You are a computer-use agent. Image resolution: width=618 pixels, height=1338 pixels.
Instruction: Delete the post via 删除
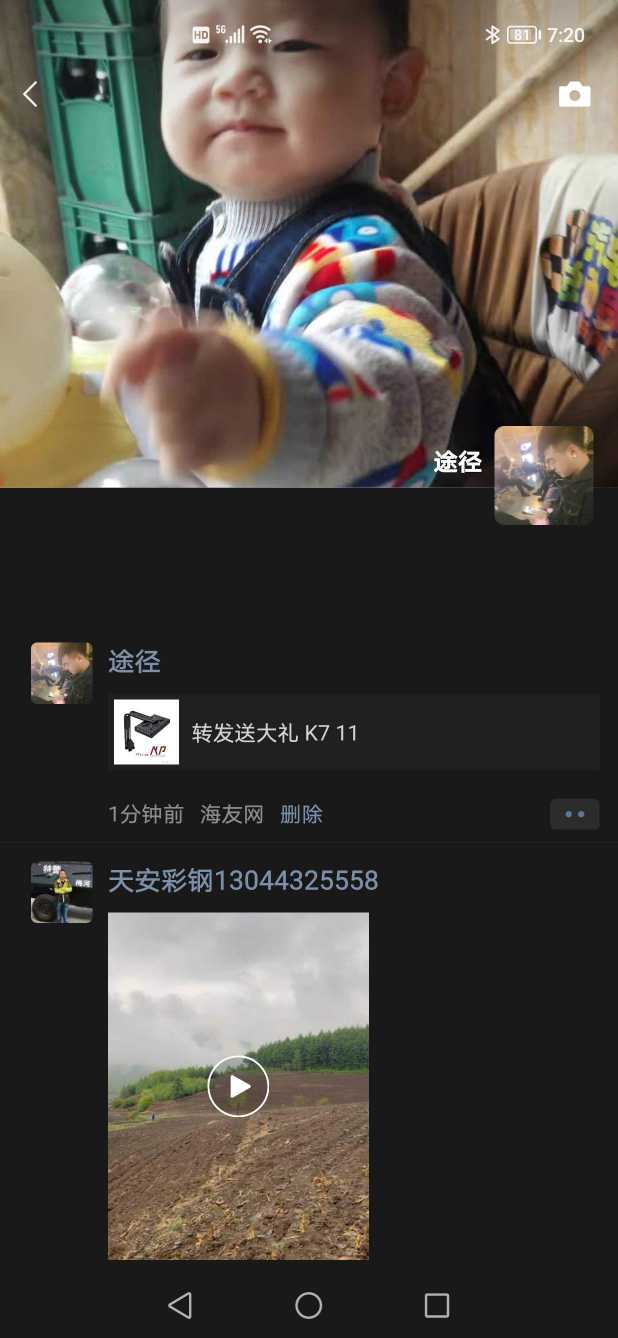tap(301, 814)
